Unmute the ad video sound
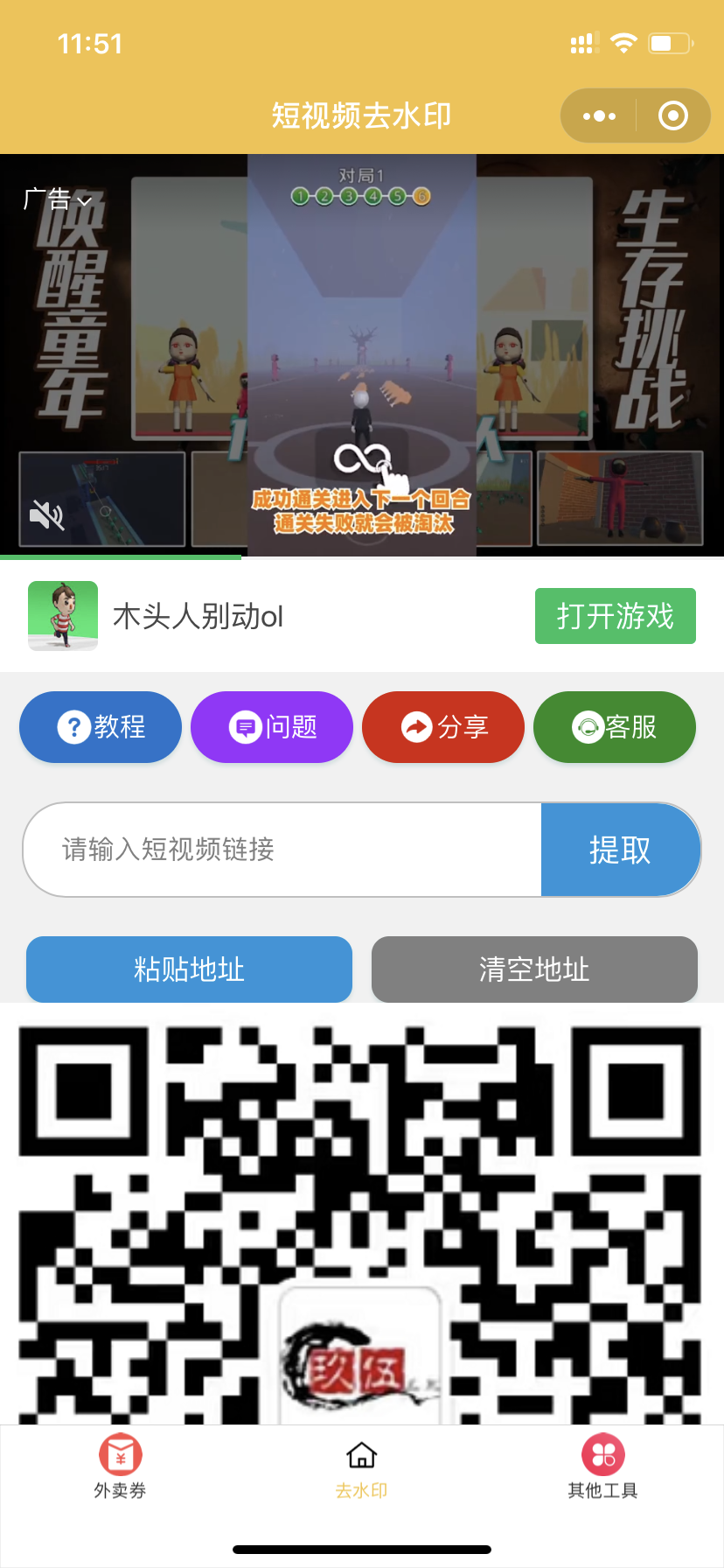Viewport: 724px width, 1568px height. [46, 515]
